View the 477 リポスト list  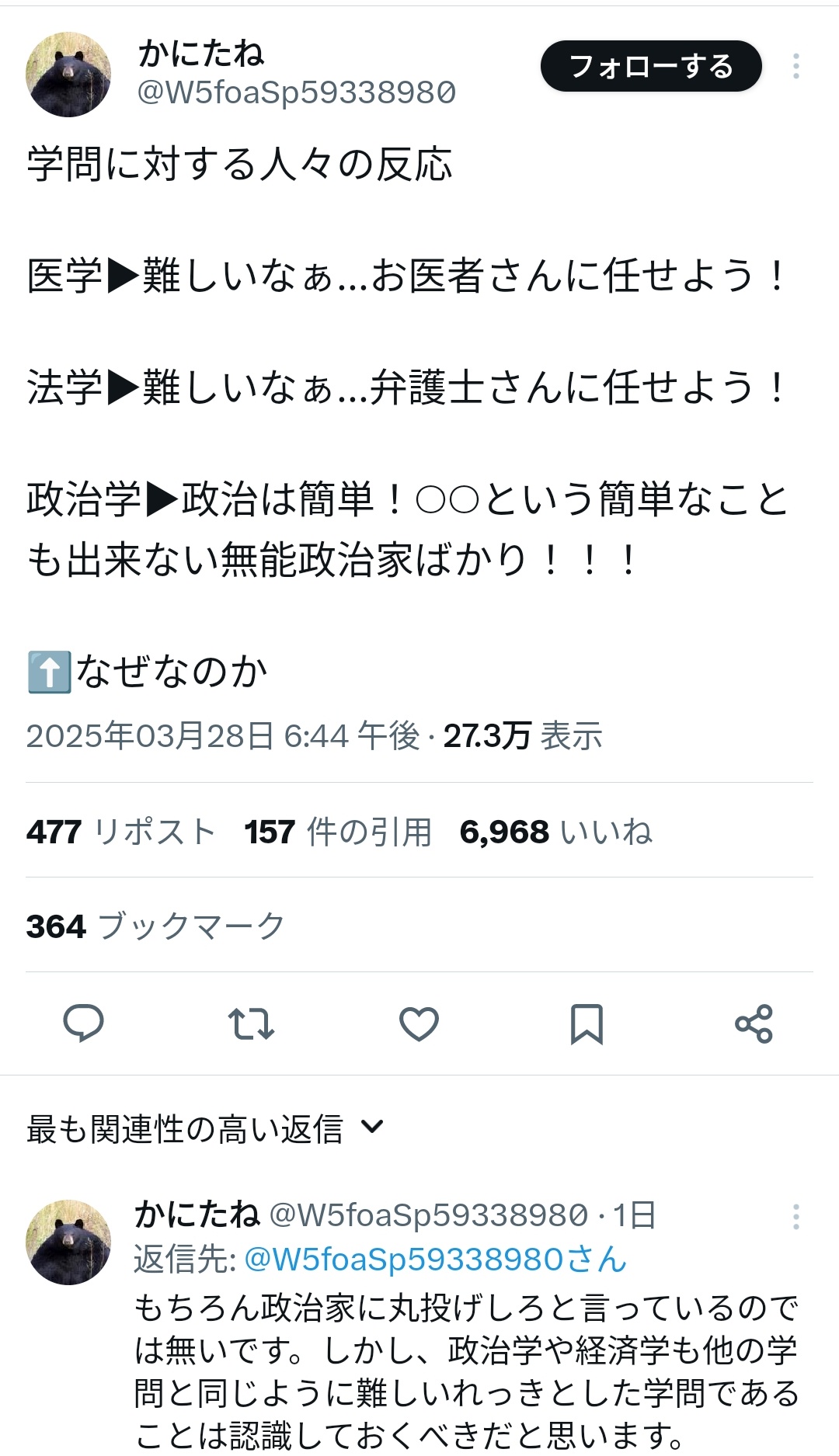point(120,832)
